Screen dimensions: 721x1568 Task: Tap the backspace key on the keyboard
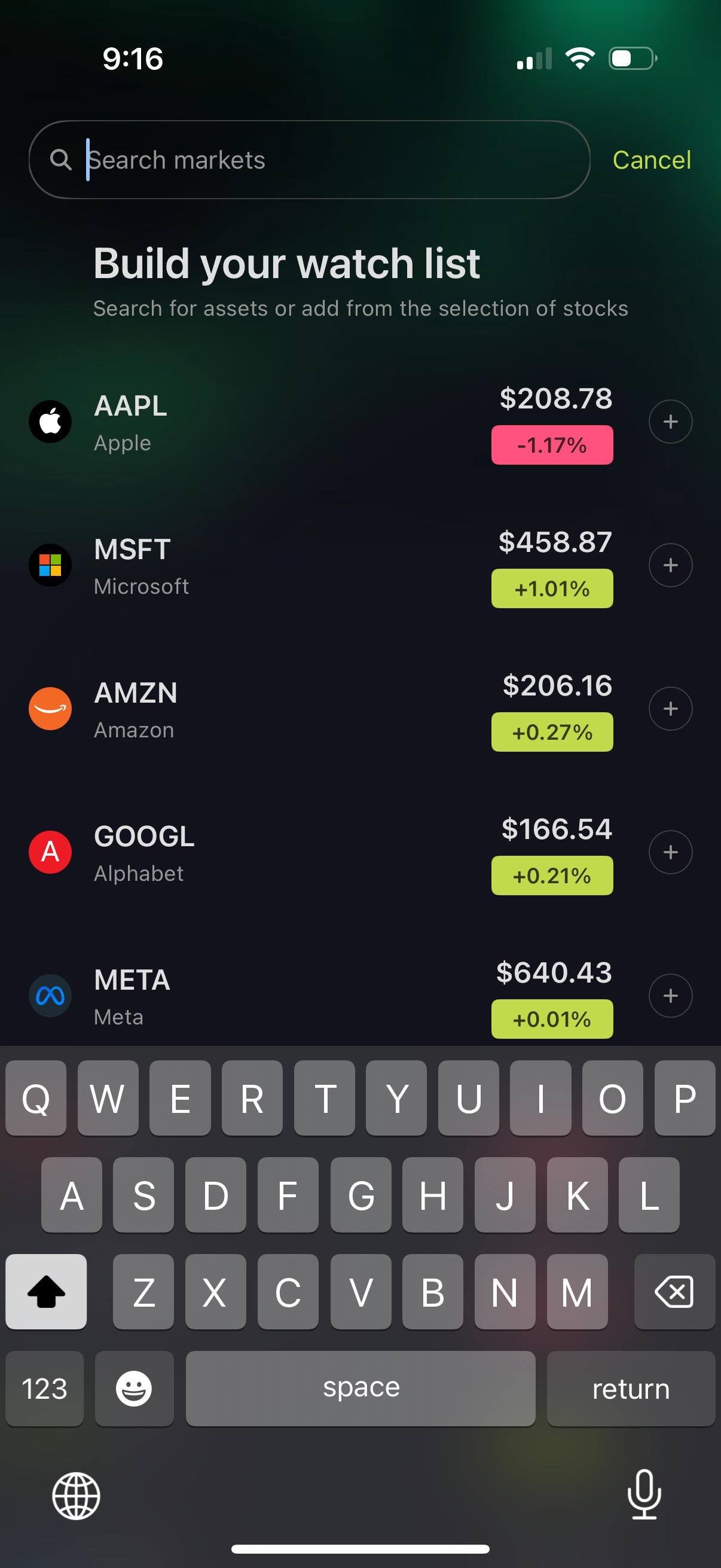pyautogui.click(x=675, y=1292)
